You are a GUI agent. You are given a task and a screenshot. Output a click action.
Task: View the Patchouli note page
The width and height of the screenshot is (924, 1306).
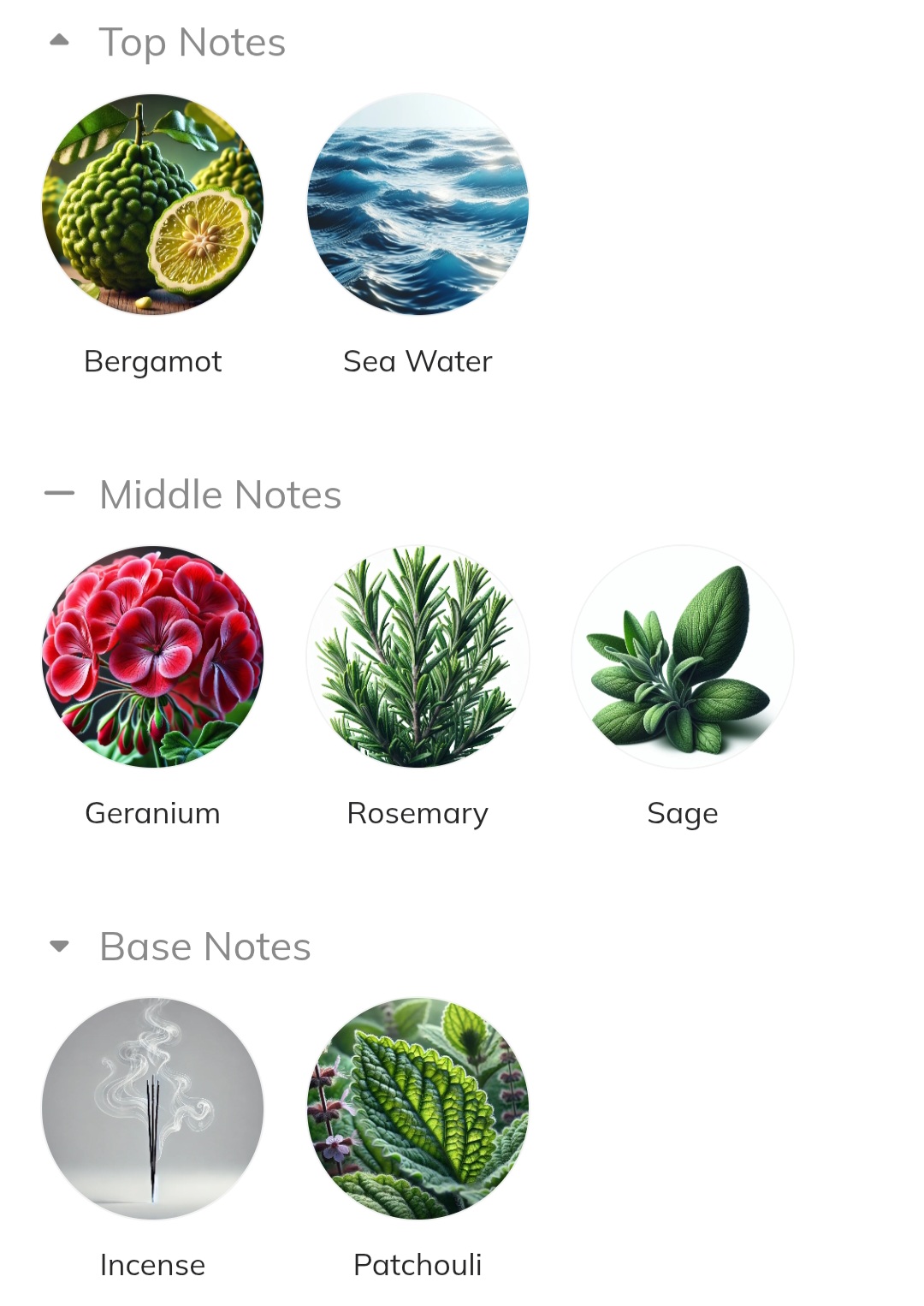418,1109
